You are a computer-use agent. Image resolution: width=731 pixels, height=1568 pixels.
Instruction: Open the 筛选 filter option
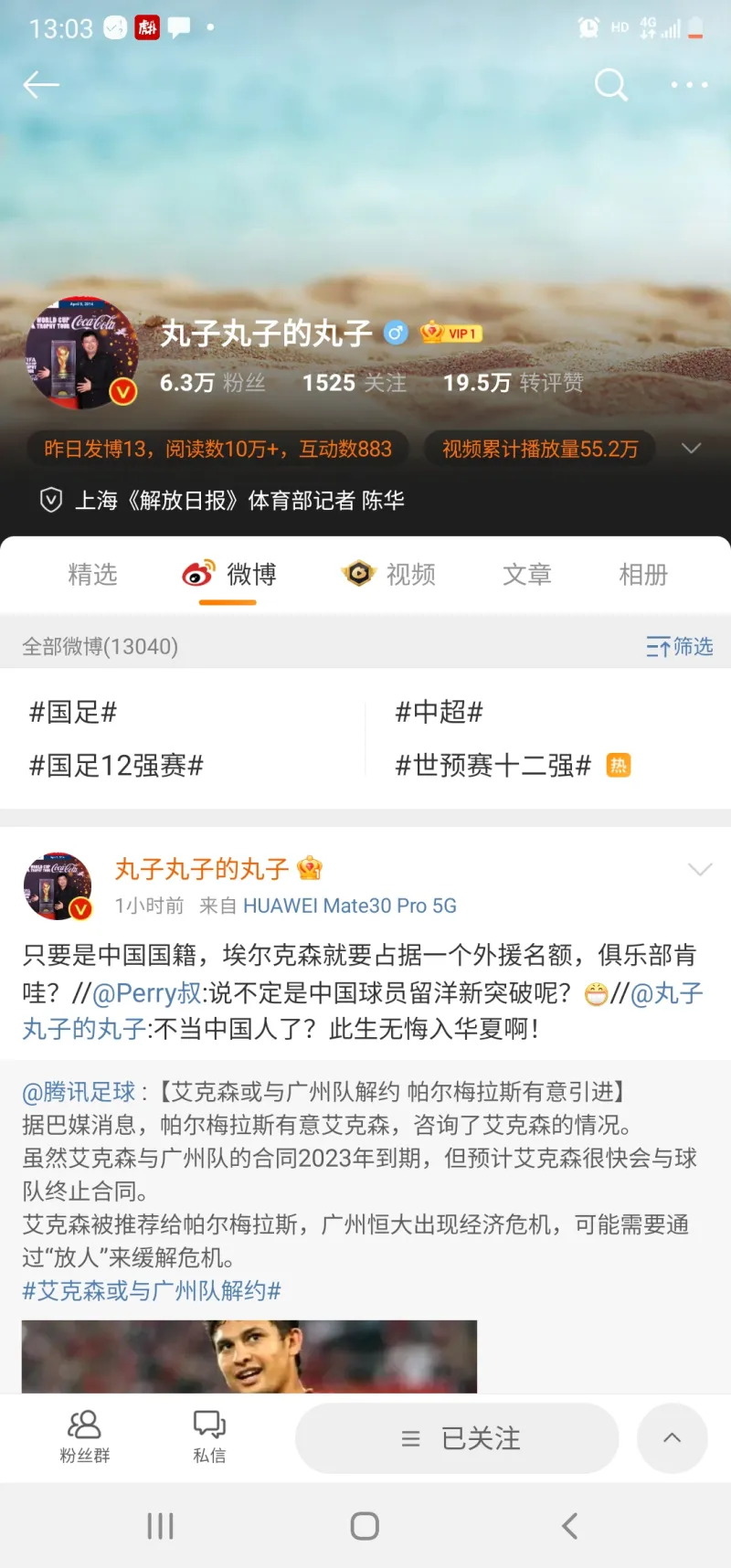click(x=679, y=647)
